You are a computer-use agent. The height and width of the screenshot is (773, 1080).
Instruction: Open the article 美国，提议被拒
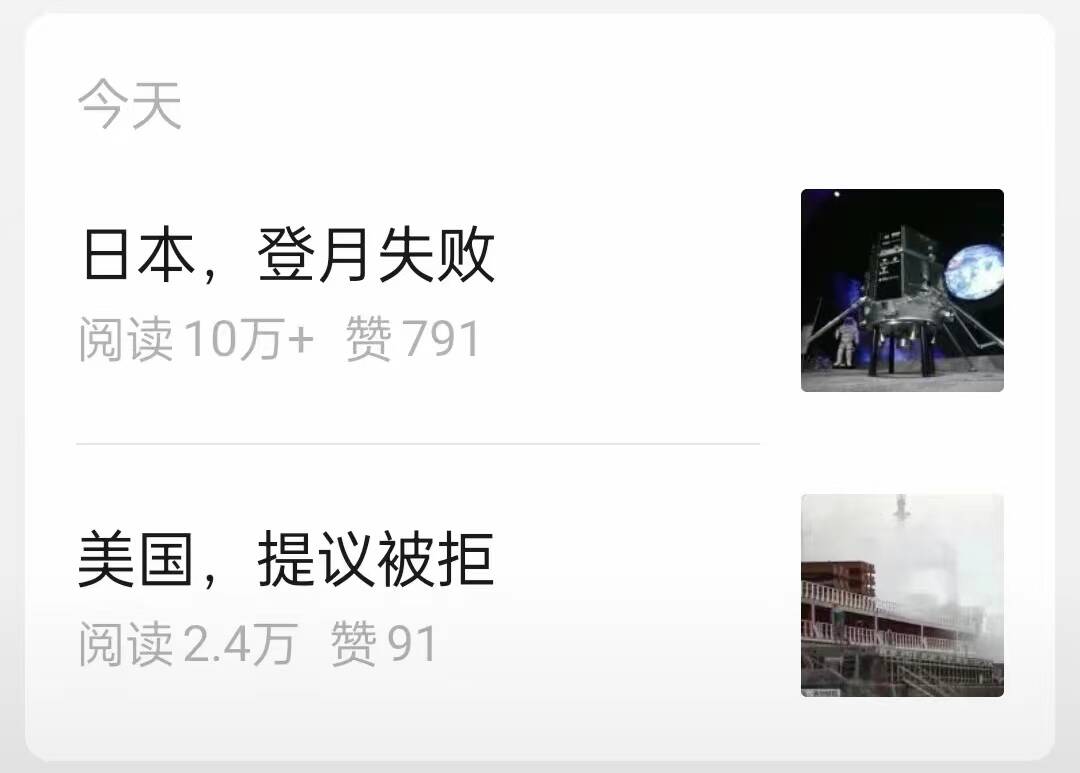point(287,561)
